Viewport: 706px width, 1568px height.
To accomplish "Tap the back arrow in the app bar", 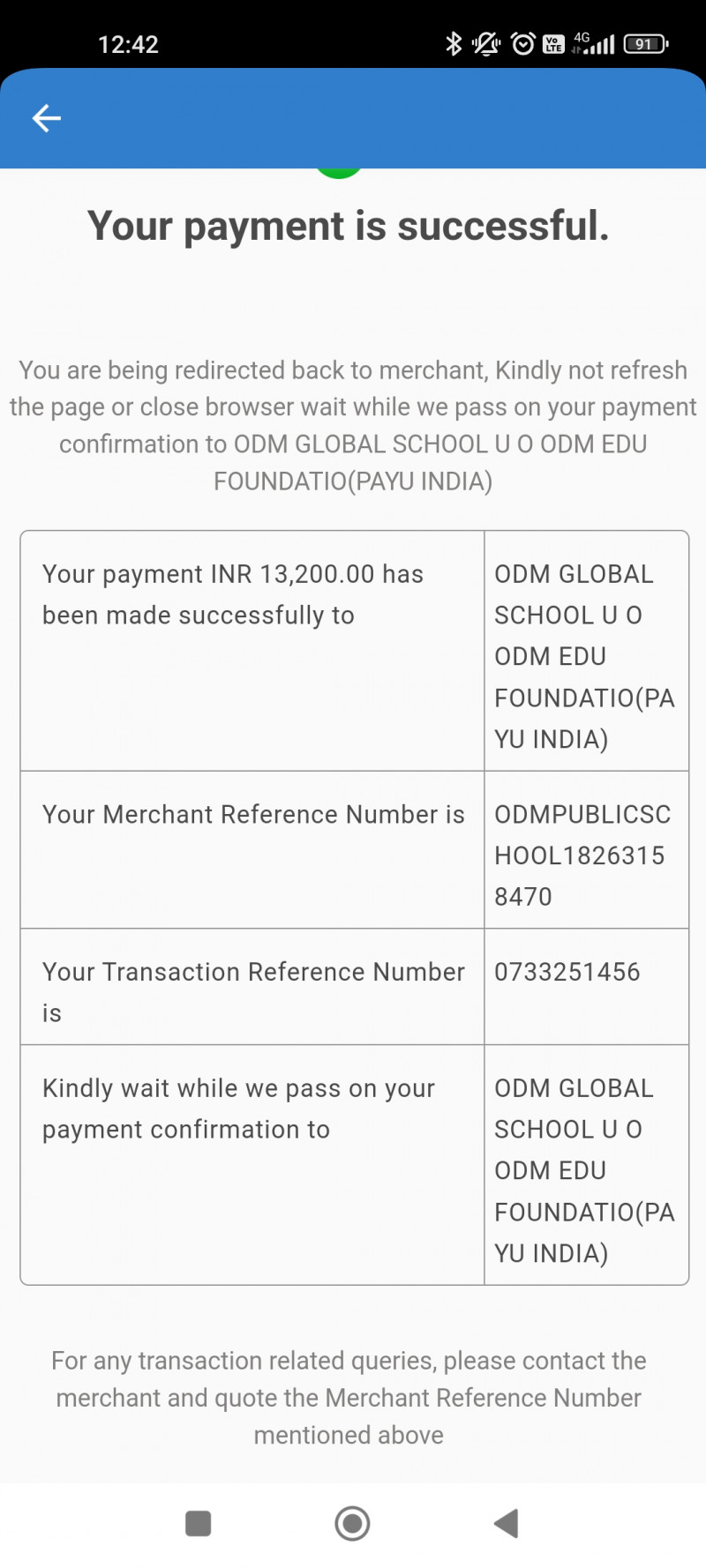I will 47,118.
